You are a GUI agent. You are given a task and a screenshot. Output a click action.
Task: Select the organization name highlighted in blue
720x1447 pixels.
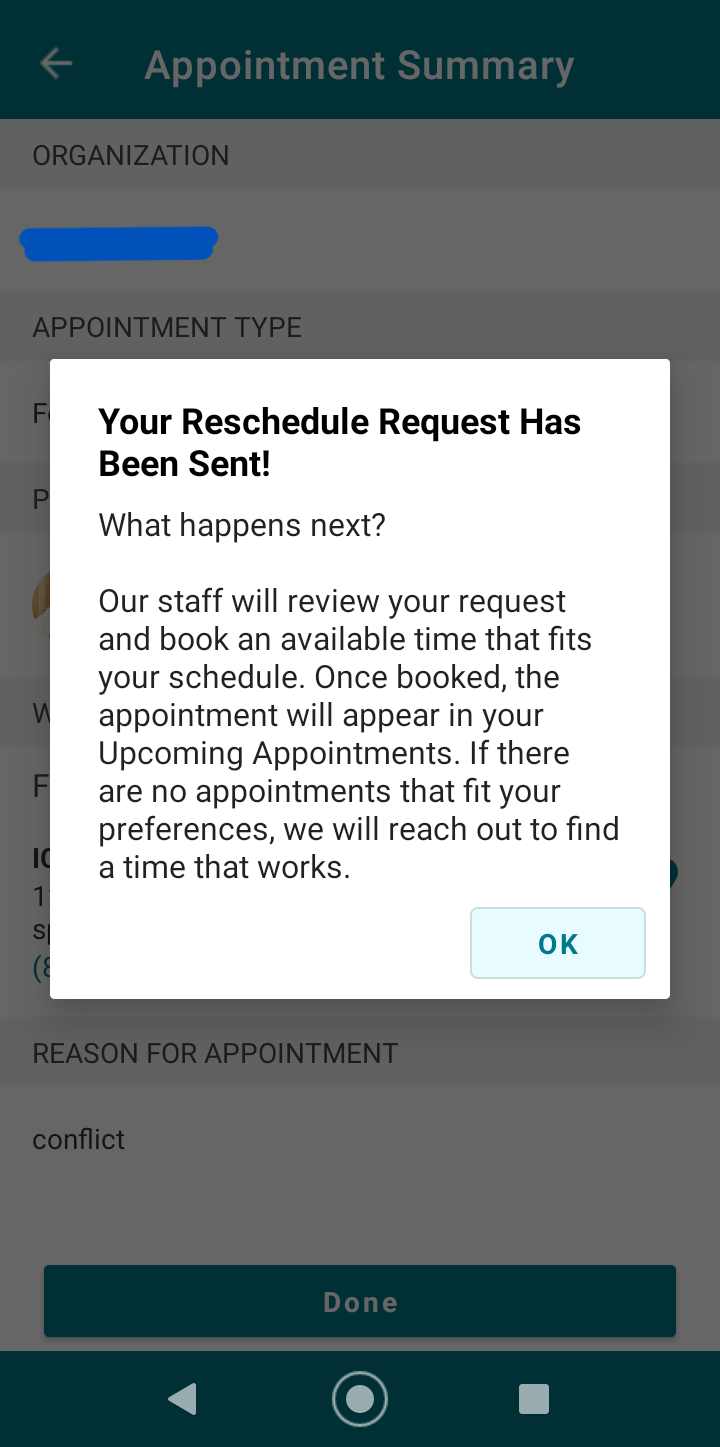118,242
